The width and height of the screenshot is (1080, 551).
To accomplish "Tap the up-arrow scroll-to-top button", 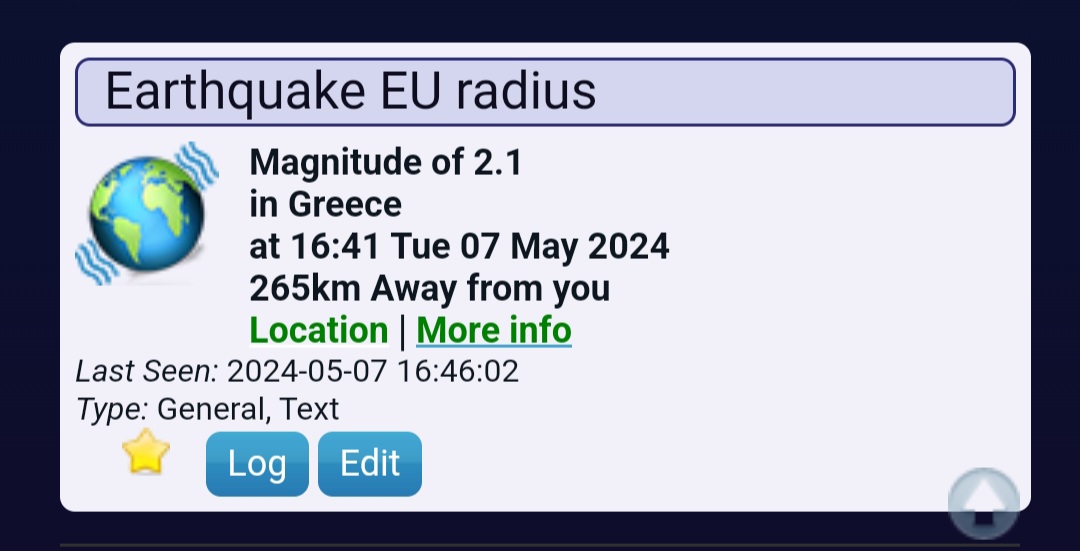I will 983,504.
